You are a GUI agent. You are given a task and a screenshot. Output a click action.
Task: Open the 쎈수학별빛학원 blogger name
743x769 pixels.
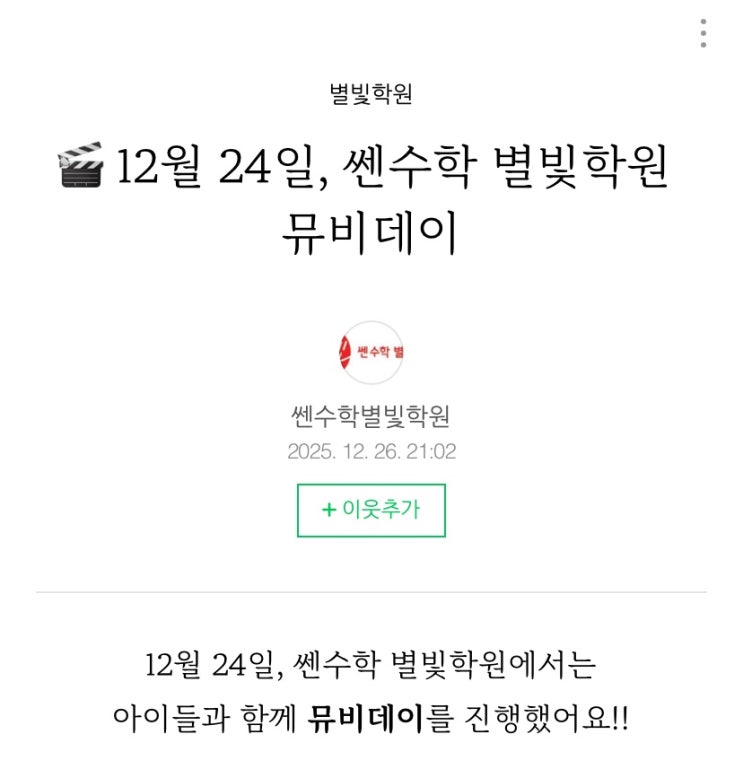tap(371, 417)
